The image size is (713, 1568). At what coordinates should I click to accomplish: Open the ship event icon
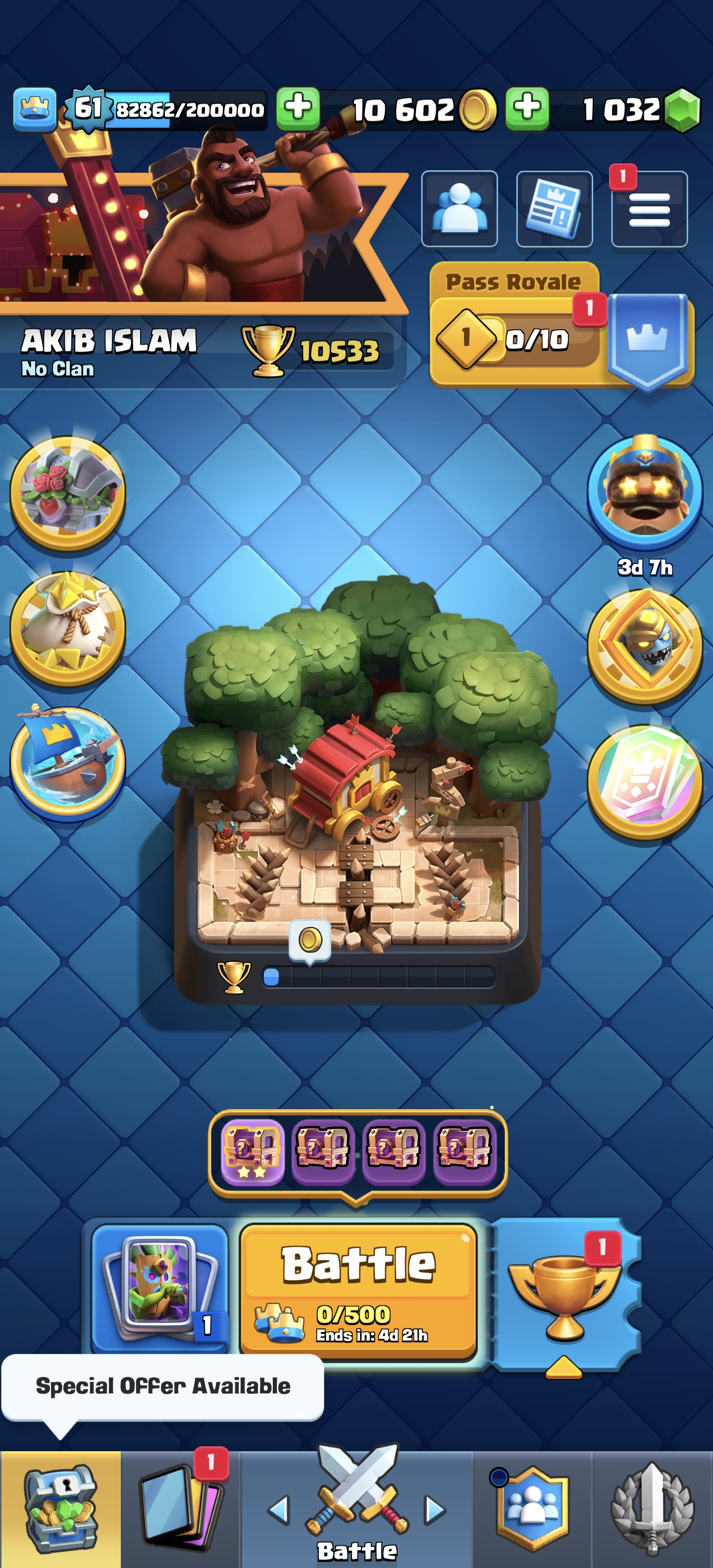pyautogui.click(x=68, y=764)
